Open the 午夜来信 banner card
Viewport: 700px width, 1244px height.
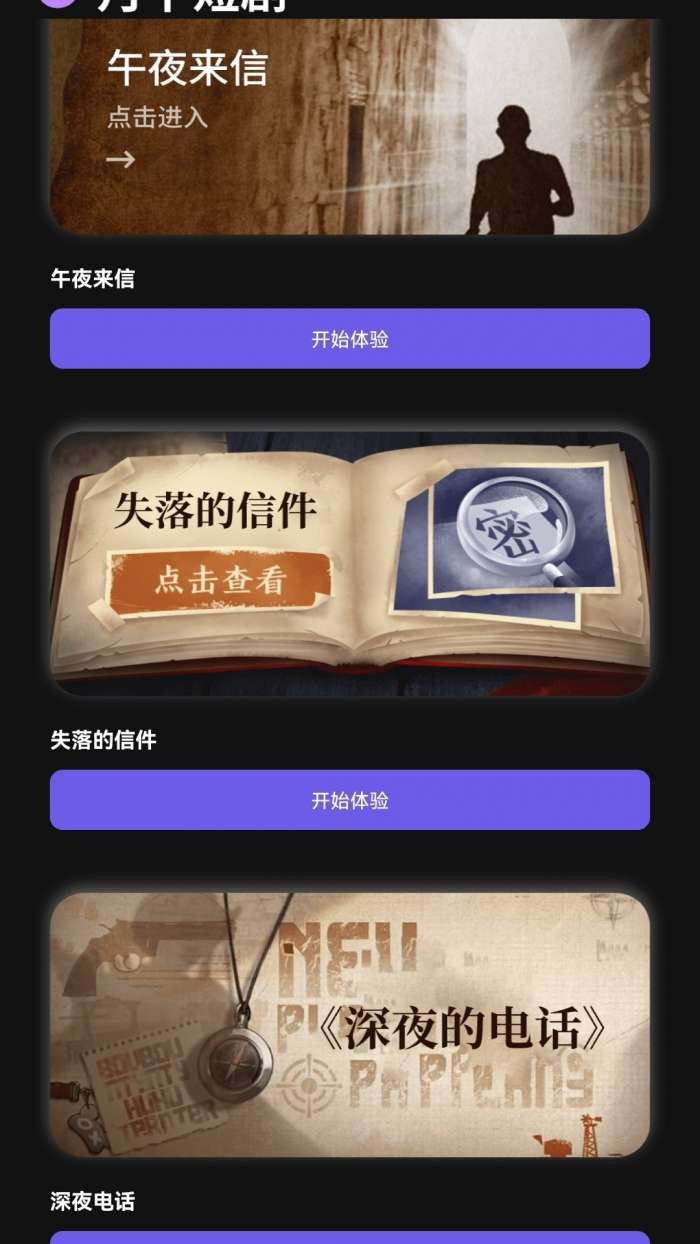point(350,125)
